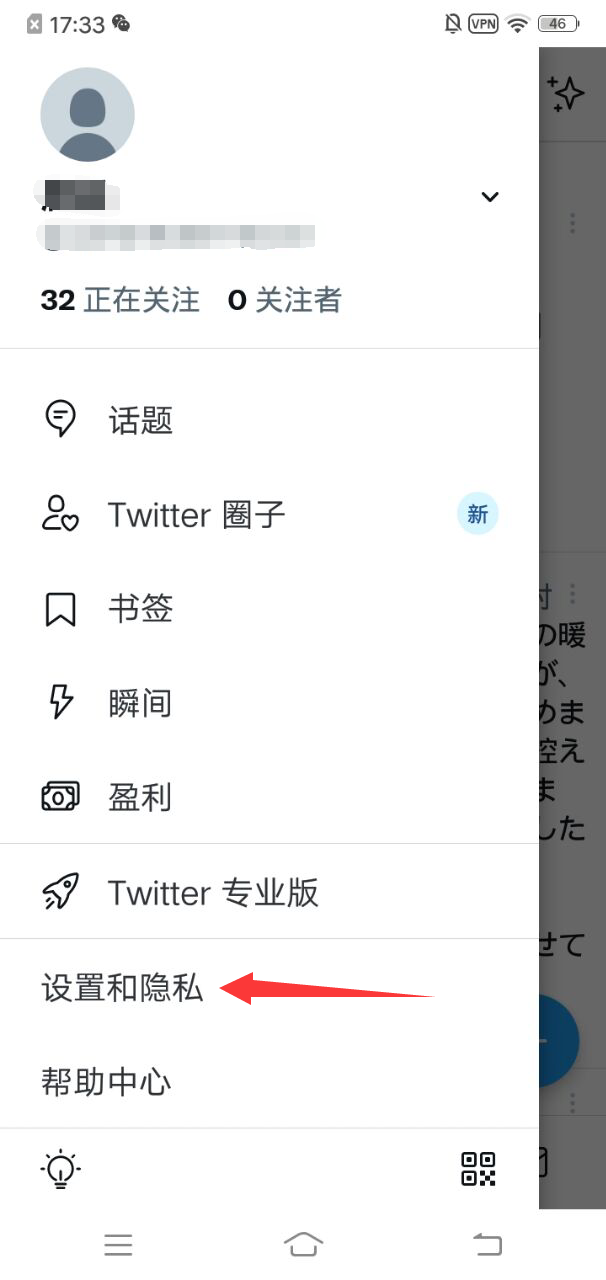This screenshot has width=606, height=1280.
Task: Open 话题 topics
Action: coord(140,420)
